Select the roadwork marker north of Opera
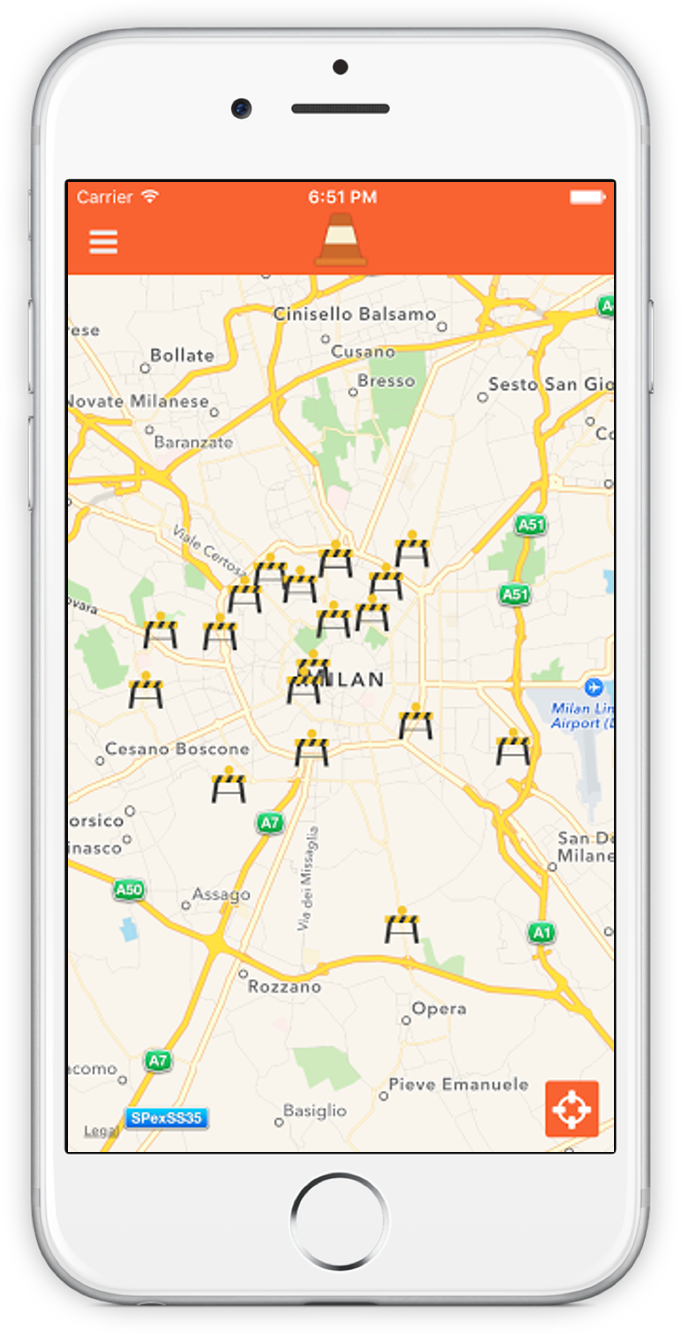Viewport: 682px width, 1334px height. pos(402,925)
